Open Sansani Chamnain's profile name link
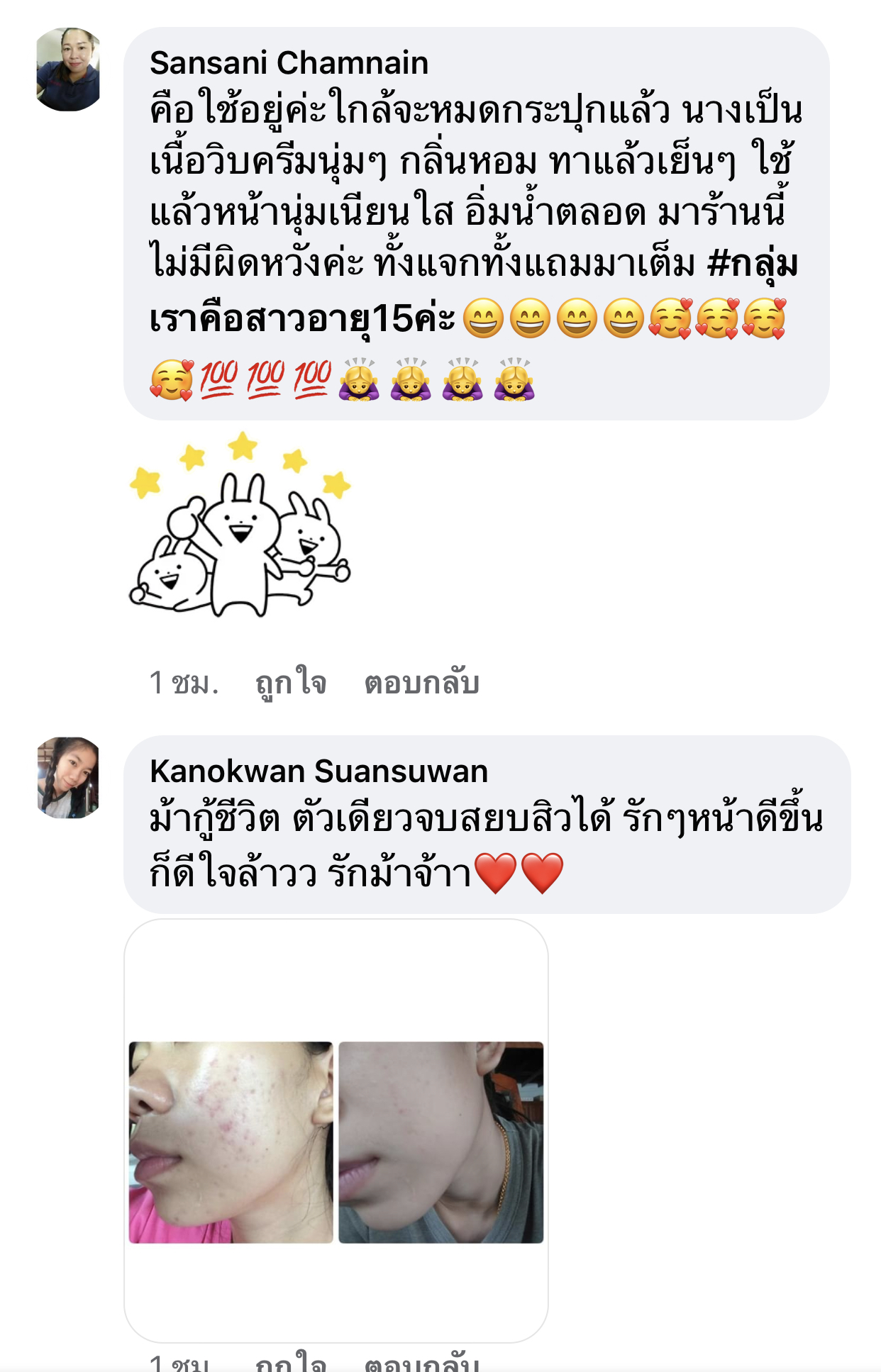Screen dimensions: 881x1372 click(x=289, y=63)
